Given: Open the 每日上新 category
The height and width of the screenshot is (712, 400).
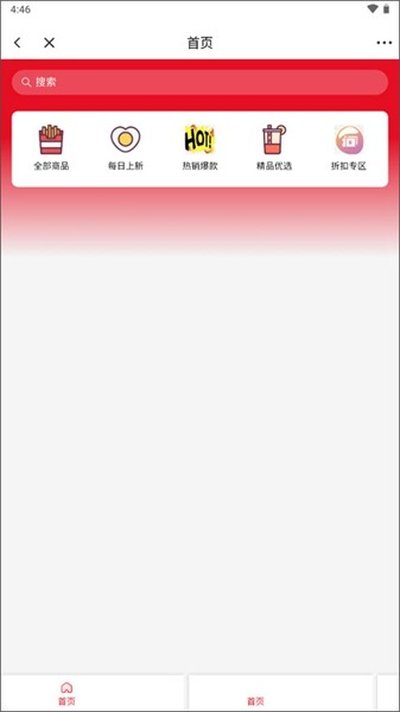Looking at the screenshot, I should 126,148.
